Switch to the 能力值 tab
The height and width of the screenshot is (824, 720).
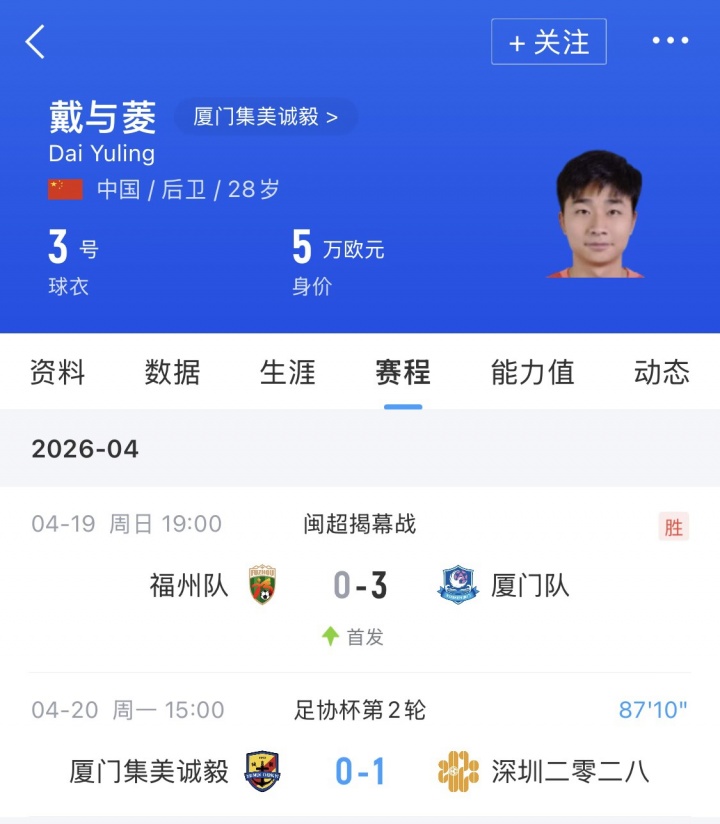[x=532, y=373]
